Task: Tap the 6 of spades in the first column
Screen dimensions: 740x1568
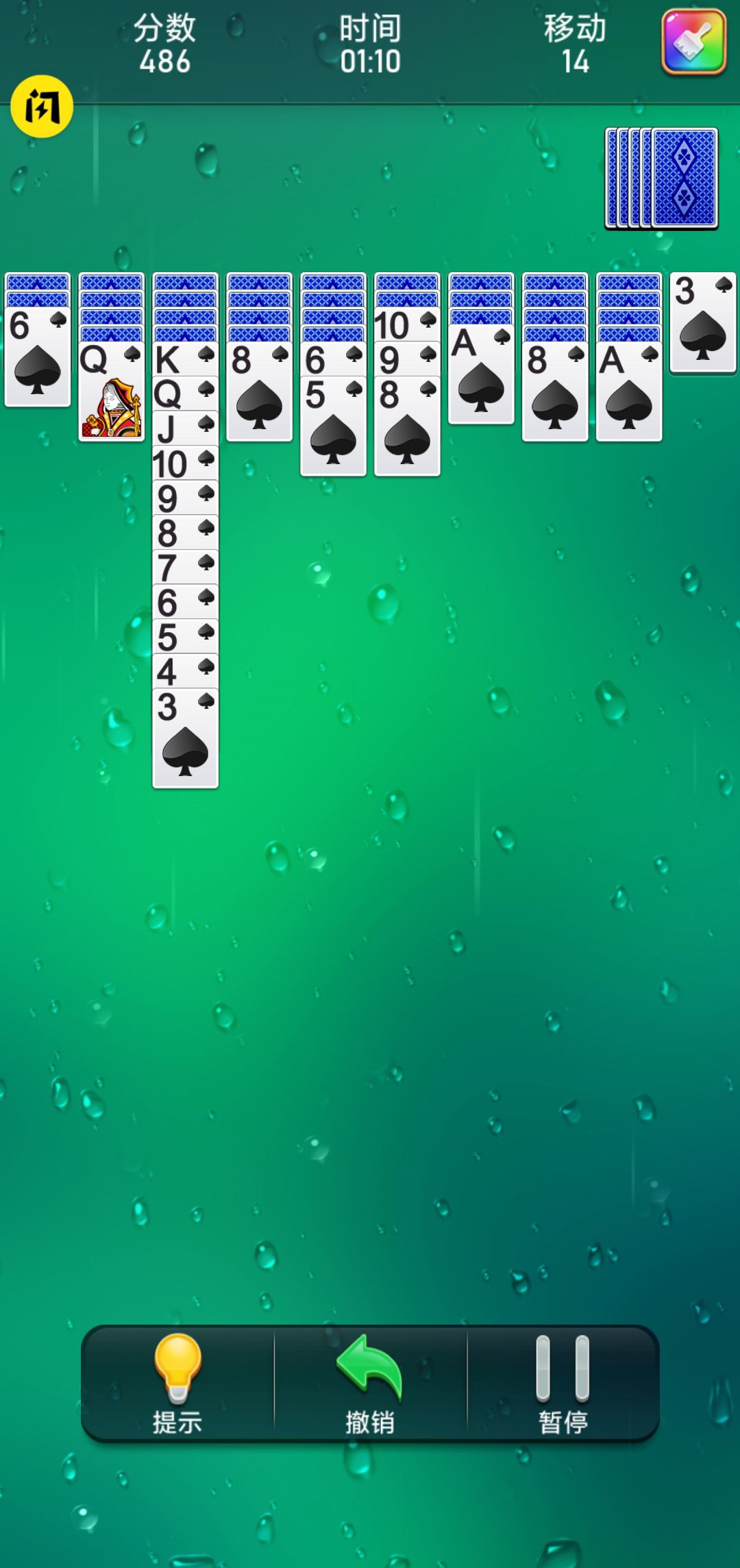Action: [38, 357]
